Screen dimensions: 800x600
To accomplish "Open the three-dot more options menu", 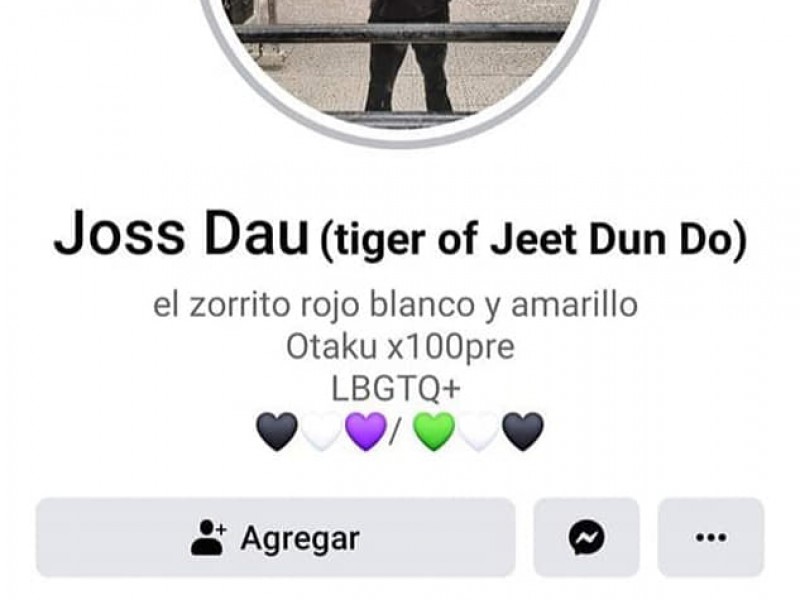I will coord(710,538).
